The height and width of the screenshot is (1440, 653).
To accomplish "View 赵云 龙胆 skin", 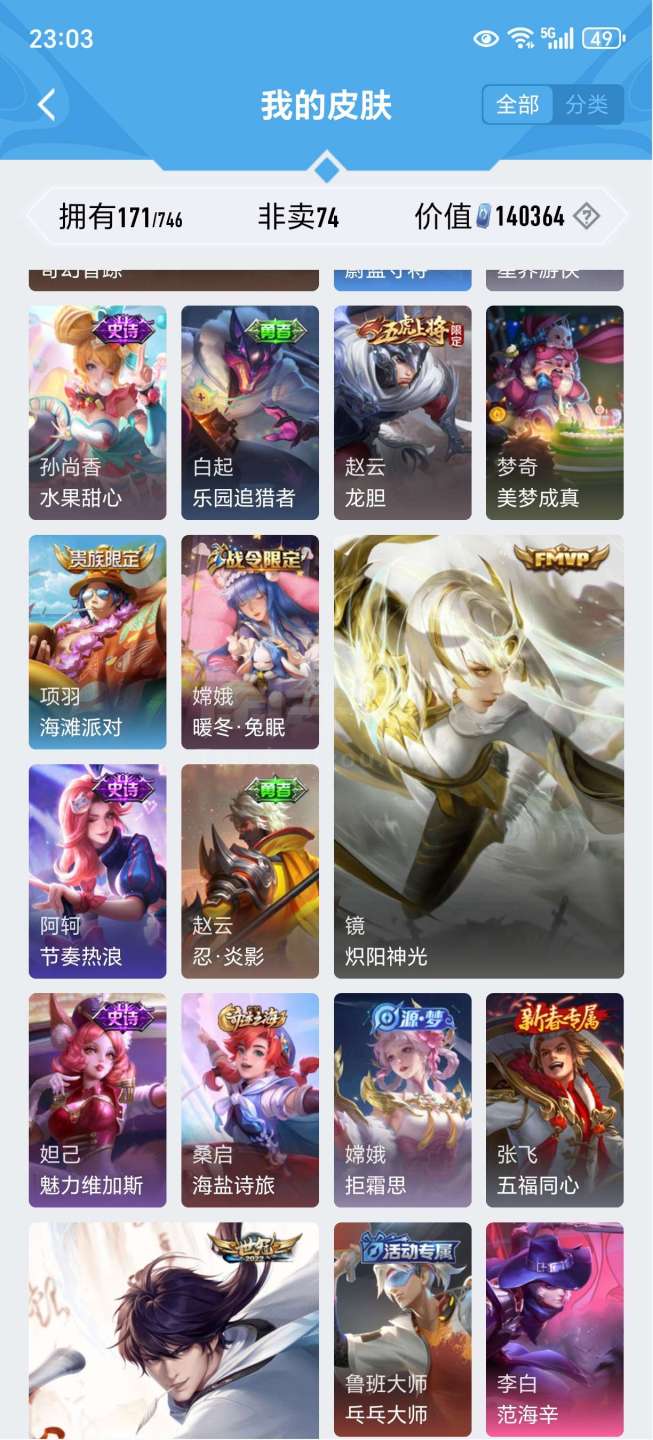I will [x=402, y=412].
